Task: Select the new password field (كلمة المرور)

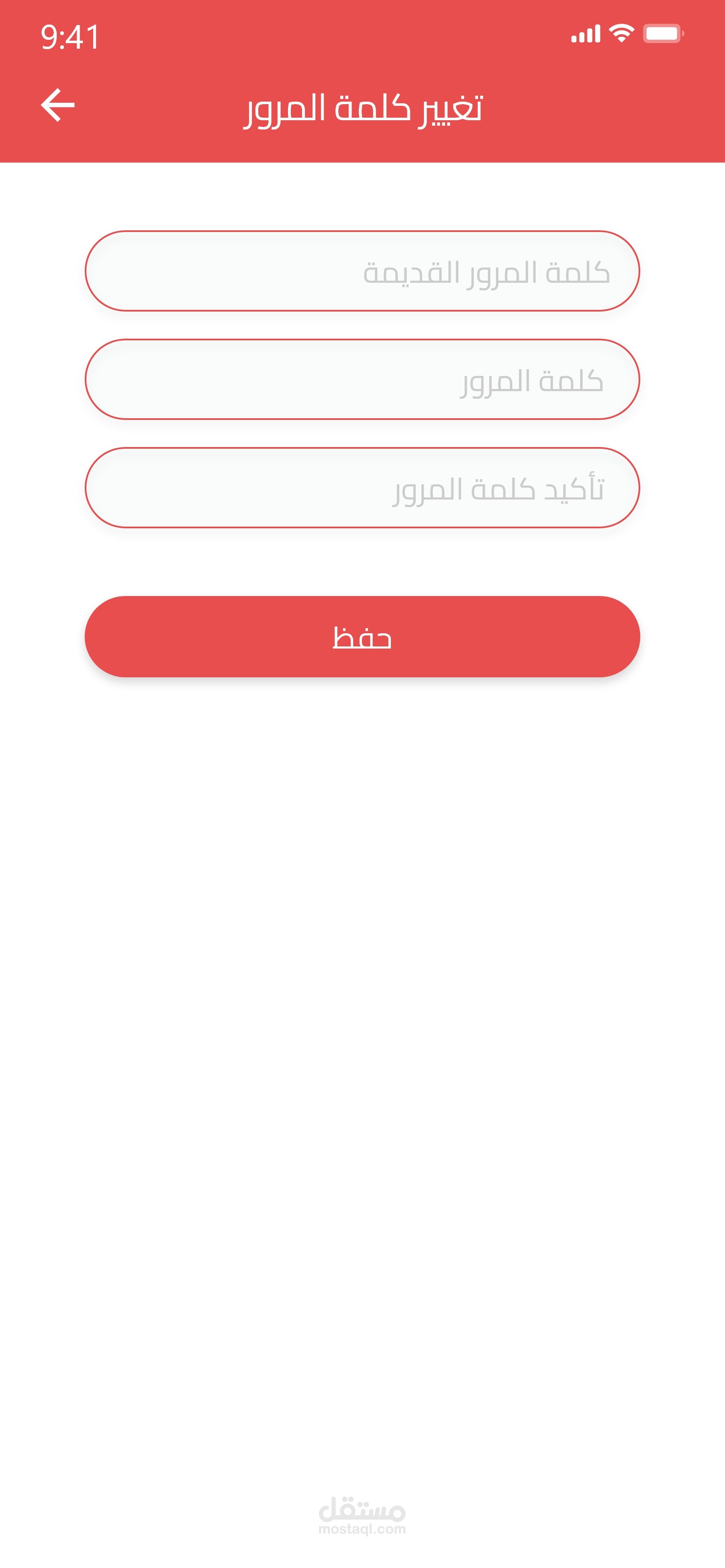Action: click(x=362, y=379)
